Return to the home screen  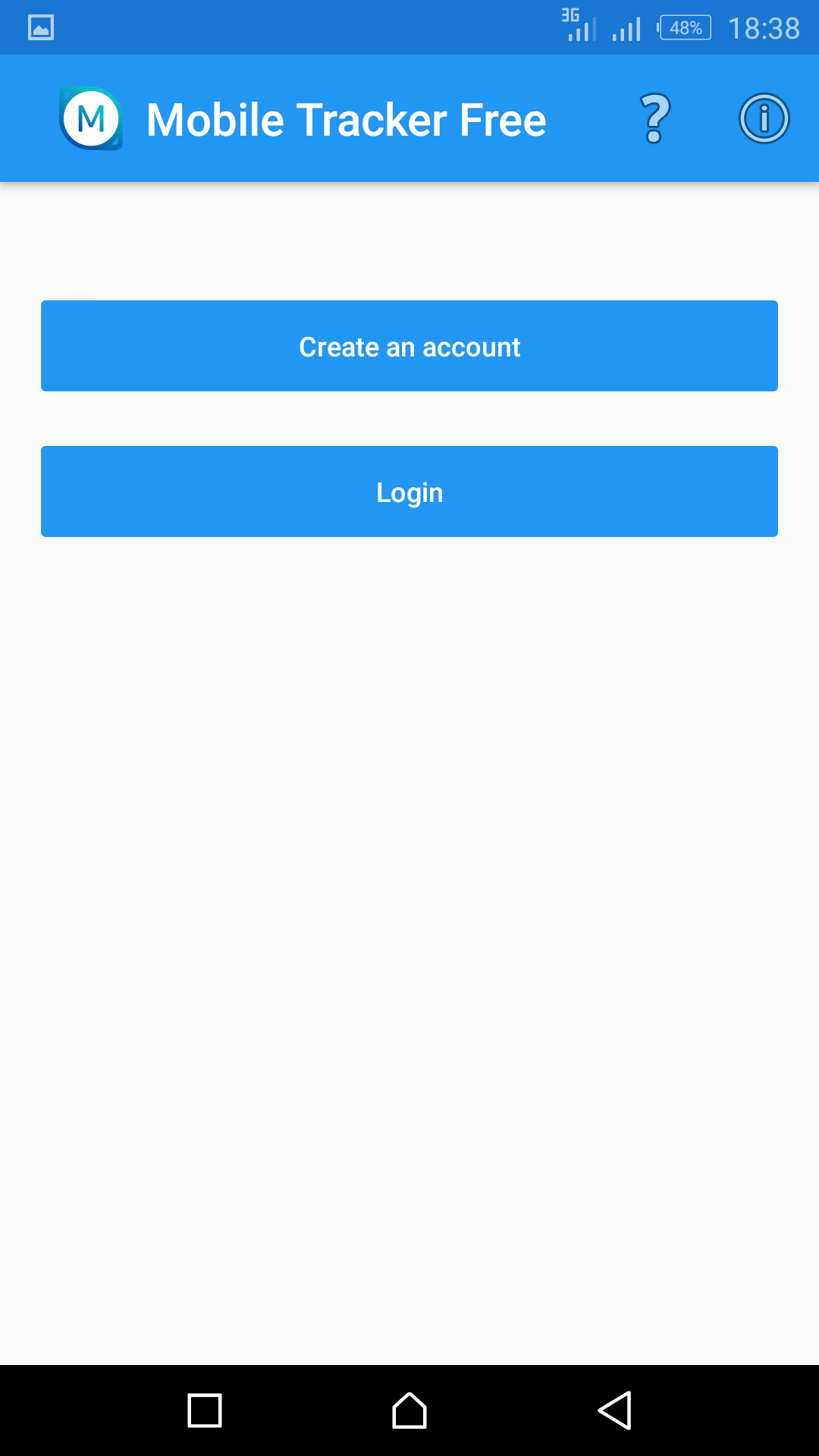(409, 1410)
